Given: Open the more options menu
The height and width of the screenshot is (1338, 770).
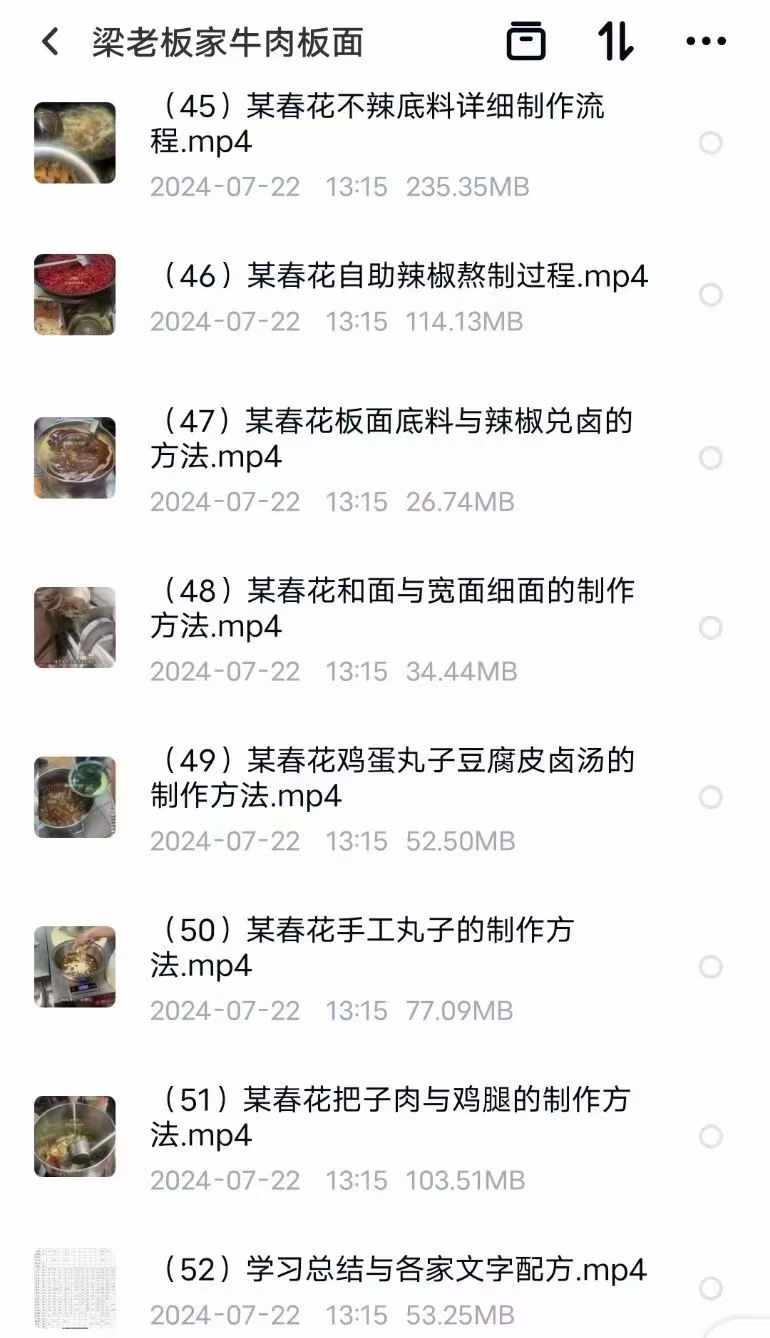Looking at the screenshot, I should click(x=707, y=40).
